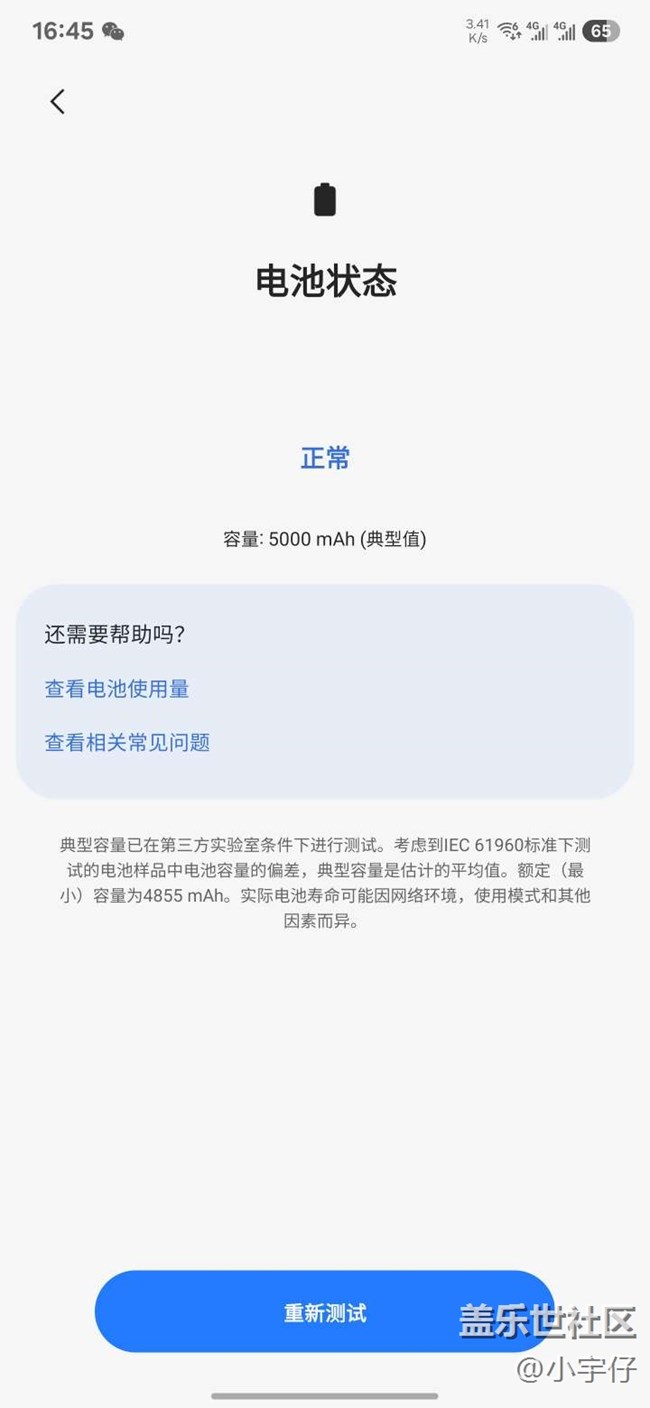Tap the 重新测试 button
Screen dimensions: 650x1408
pyautogui.click(x=325, y=1312)
